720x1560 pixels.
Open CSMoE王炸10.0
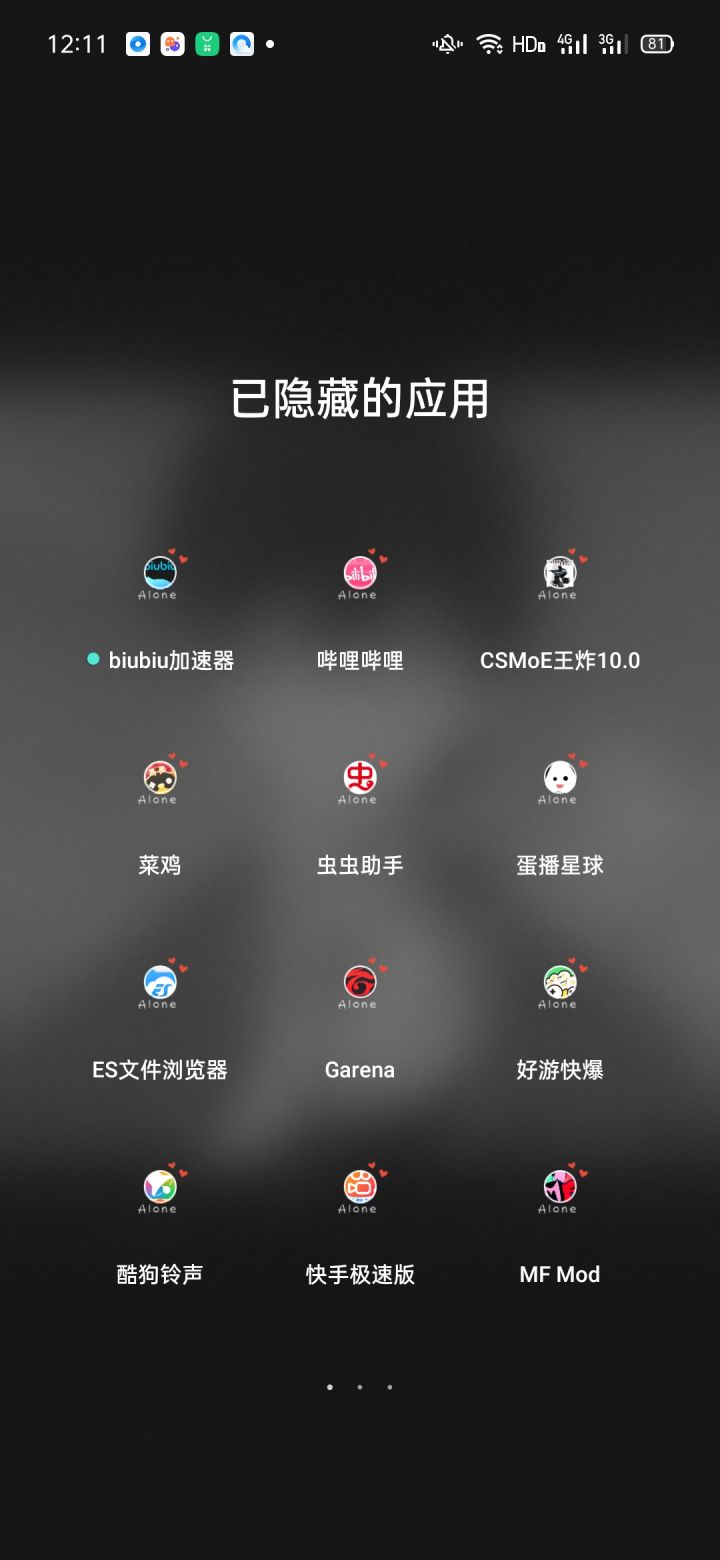pos(558,576)
